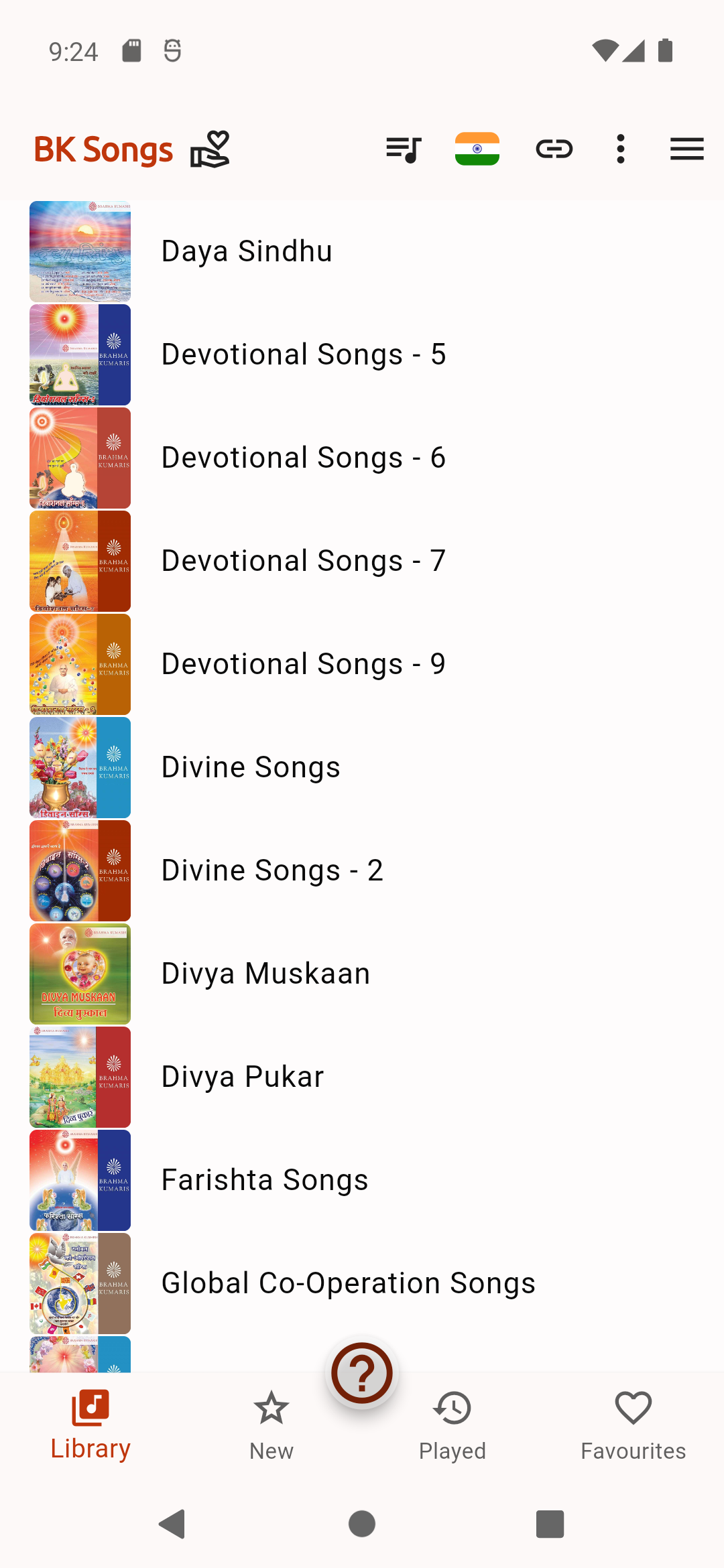Image resolution: width=724 pixels, height=1568 pixels.
Task: Choose Devotional Songs - 9
Action: 303,664
